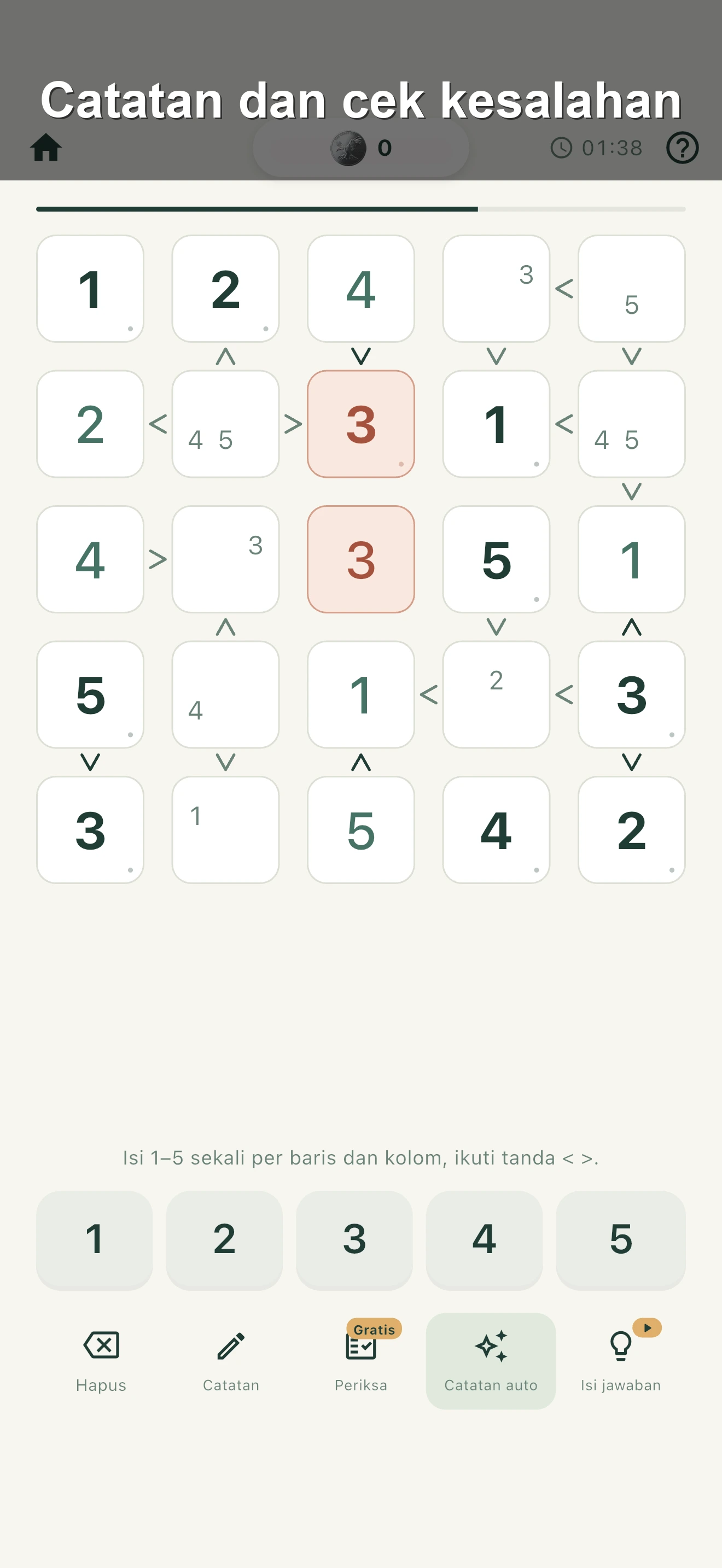The width and height of the screenshot is (722, 1568).
Task: Check for mistakes with Periksa
Action: pyautogui.click(x=361, y=1360)
